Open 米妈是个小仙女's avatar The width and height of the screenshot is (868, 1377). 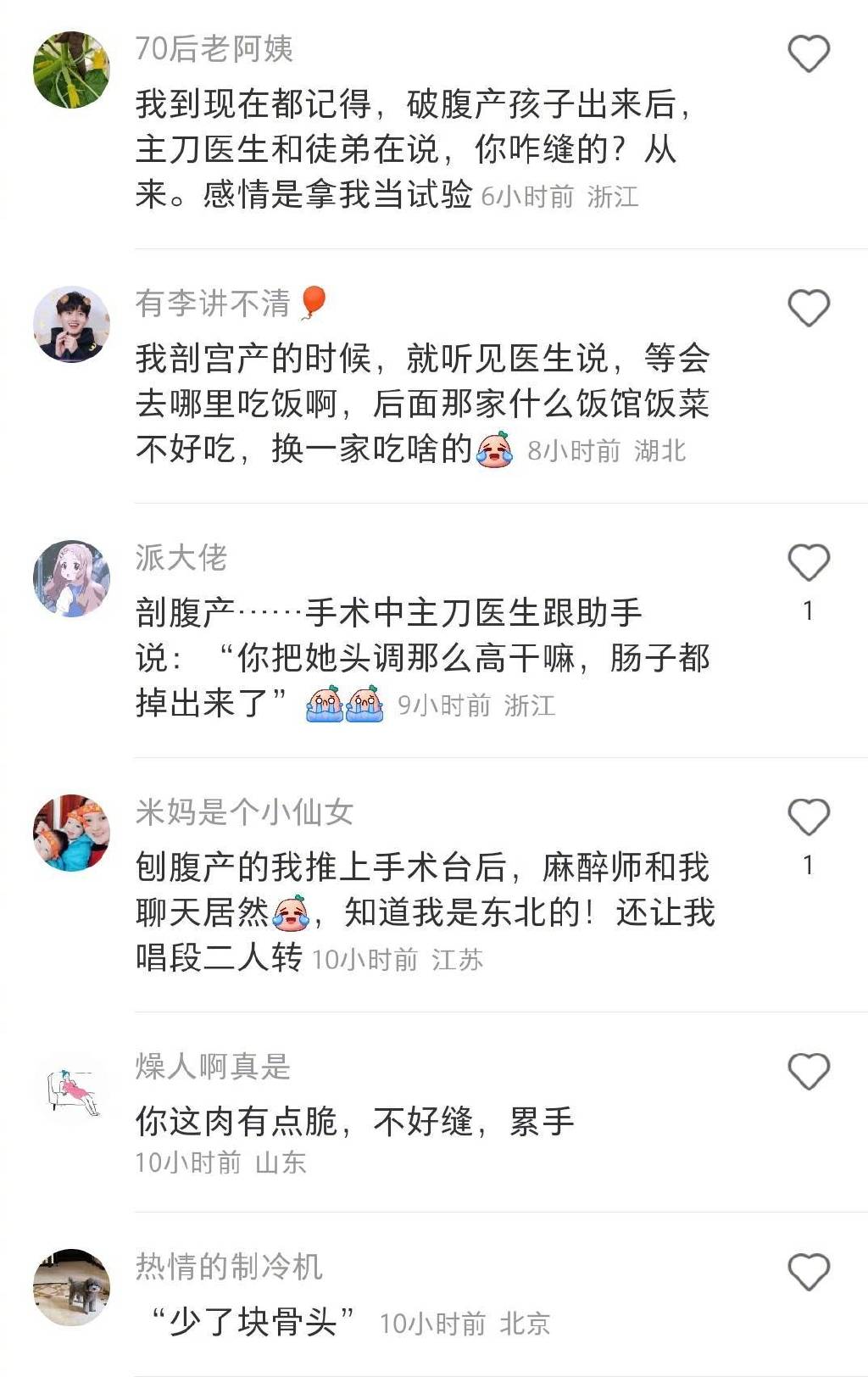click(x=71, y=833)
